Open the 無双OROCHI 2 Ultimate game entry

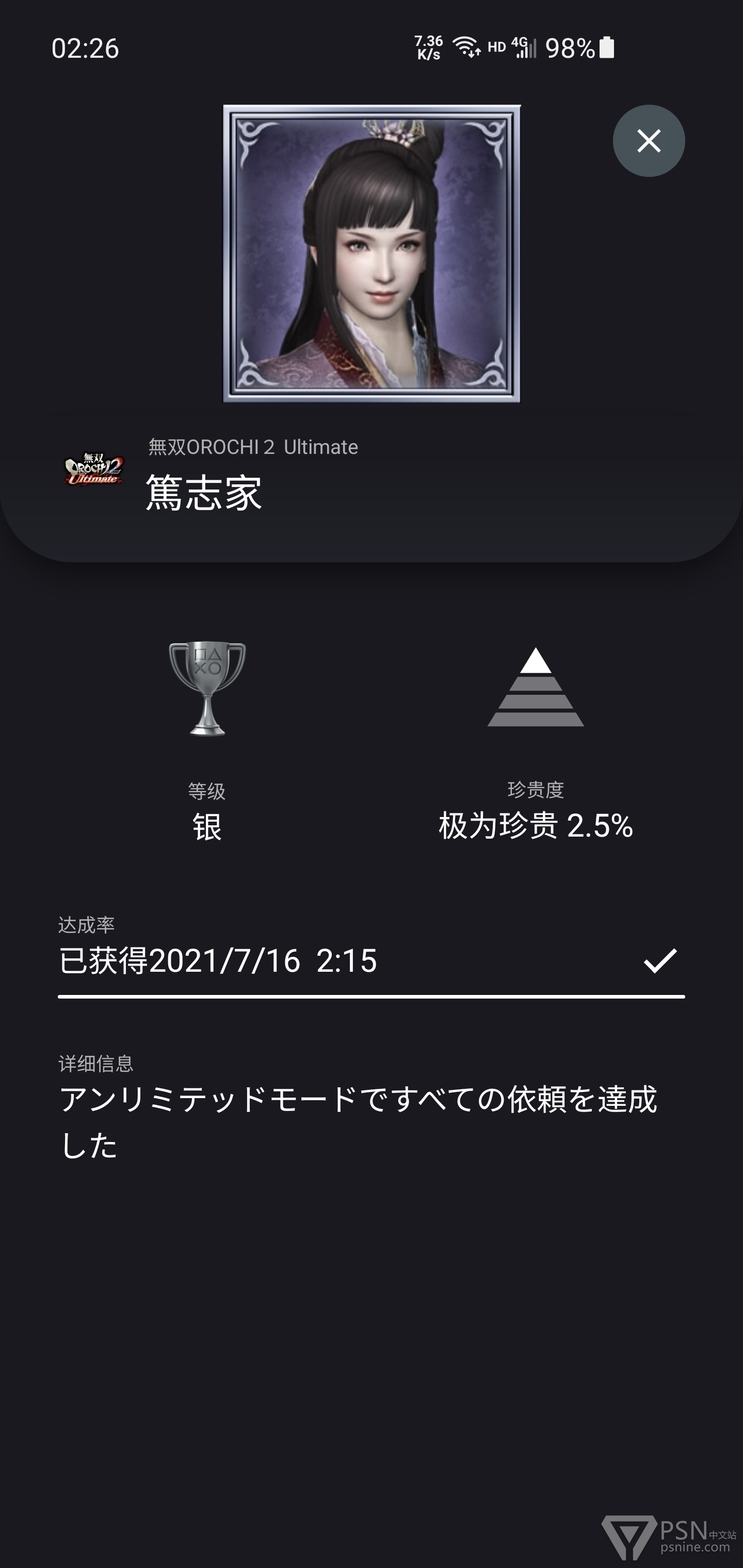coord(253,447)
